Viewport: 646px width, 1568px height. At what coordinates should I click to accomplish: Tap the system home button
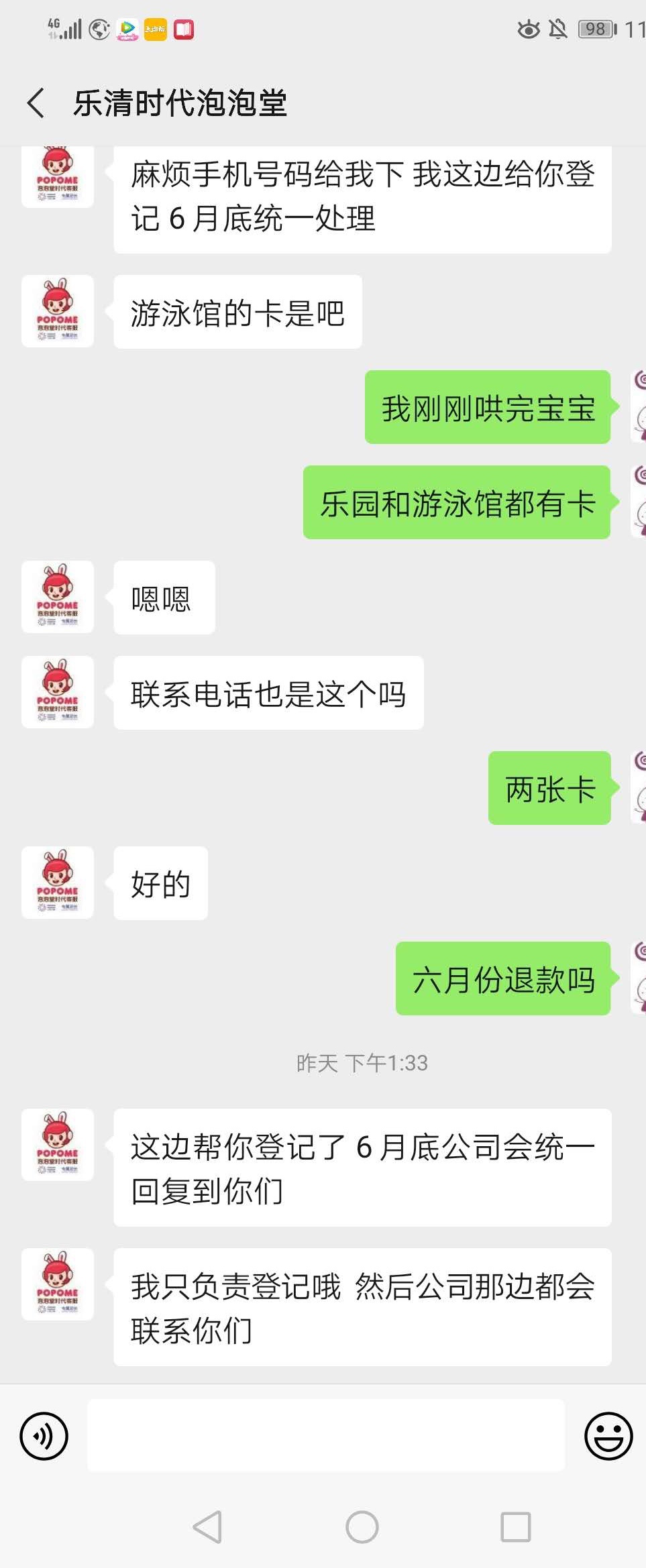click(362, 1527)
